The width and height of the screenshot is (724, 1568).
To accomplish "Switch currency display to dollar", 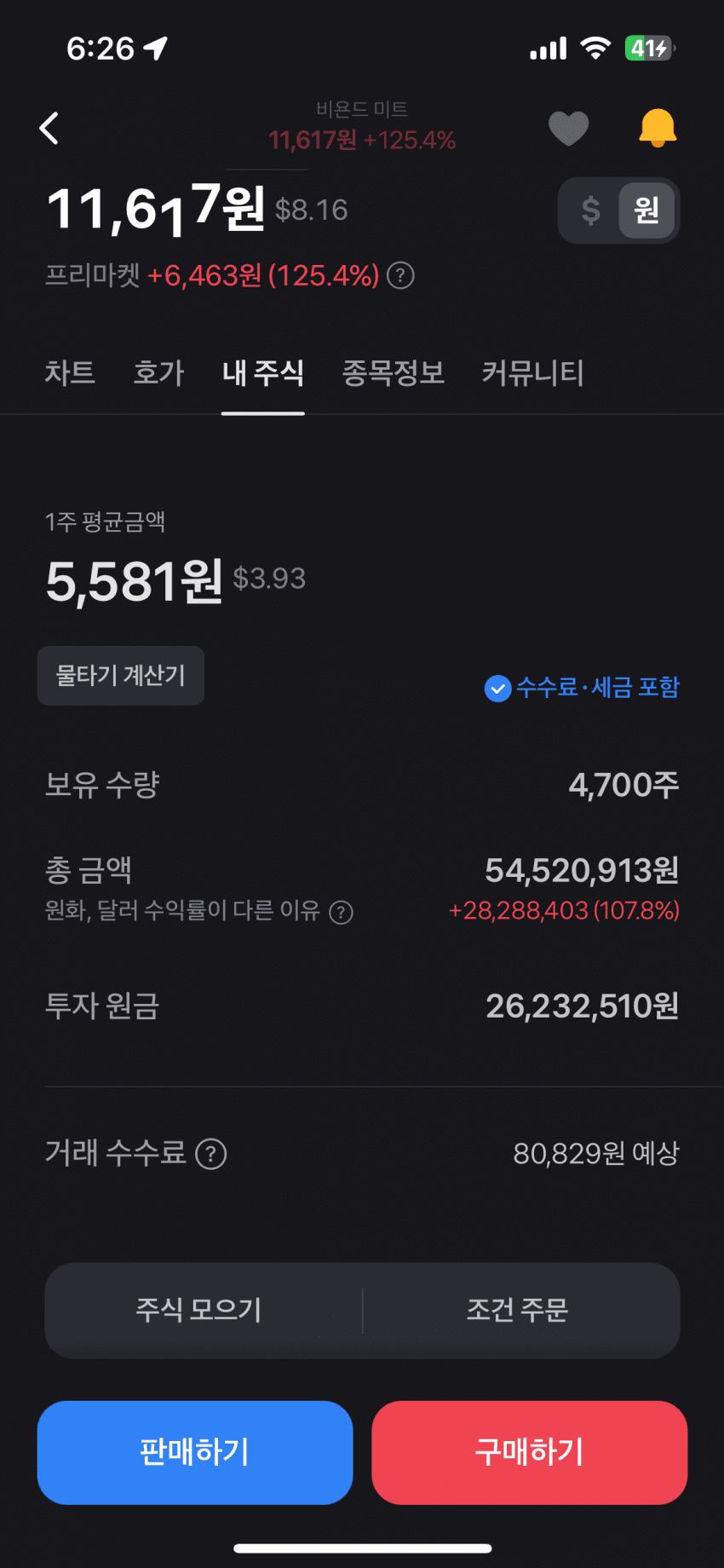I will (x=590, y=210).
